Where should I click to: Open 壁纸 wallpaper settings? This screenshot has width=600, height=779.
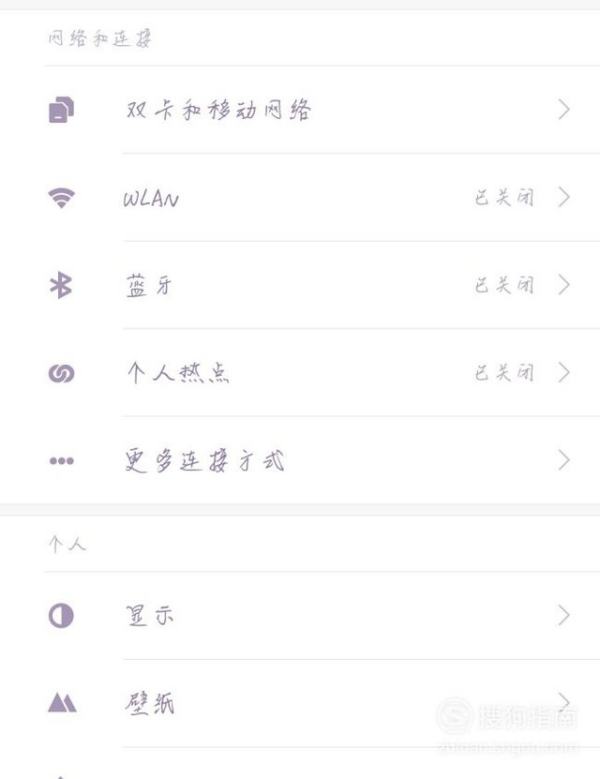pos(150,703)
